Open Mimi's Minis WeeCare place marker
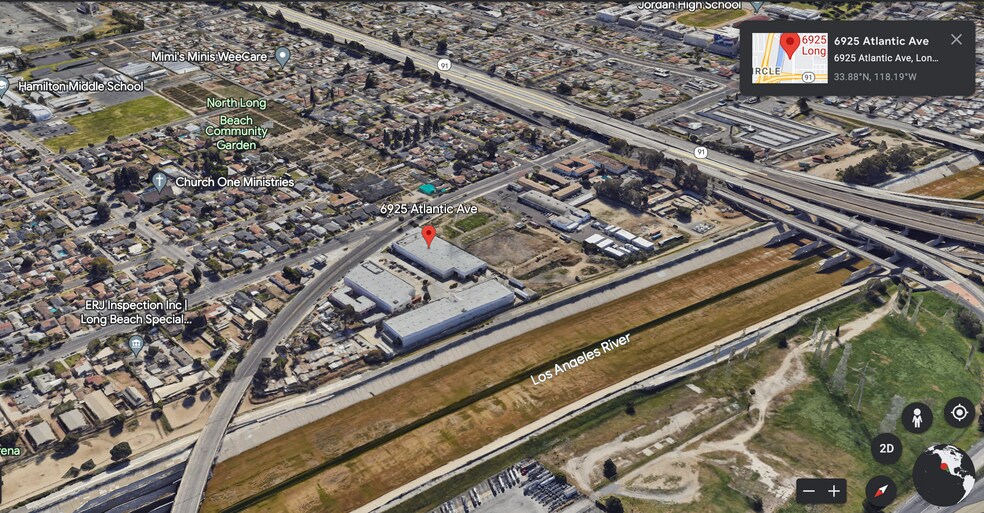 point(283,56)
